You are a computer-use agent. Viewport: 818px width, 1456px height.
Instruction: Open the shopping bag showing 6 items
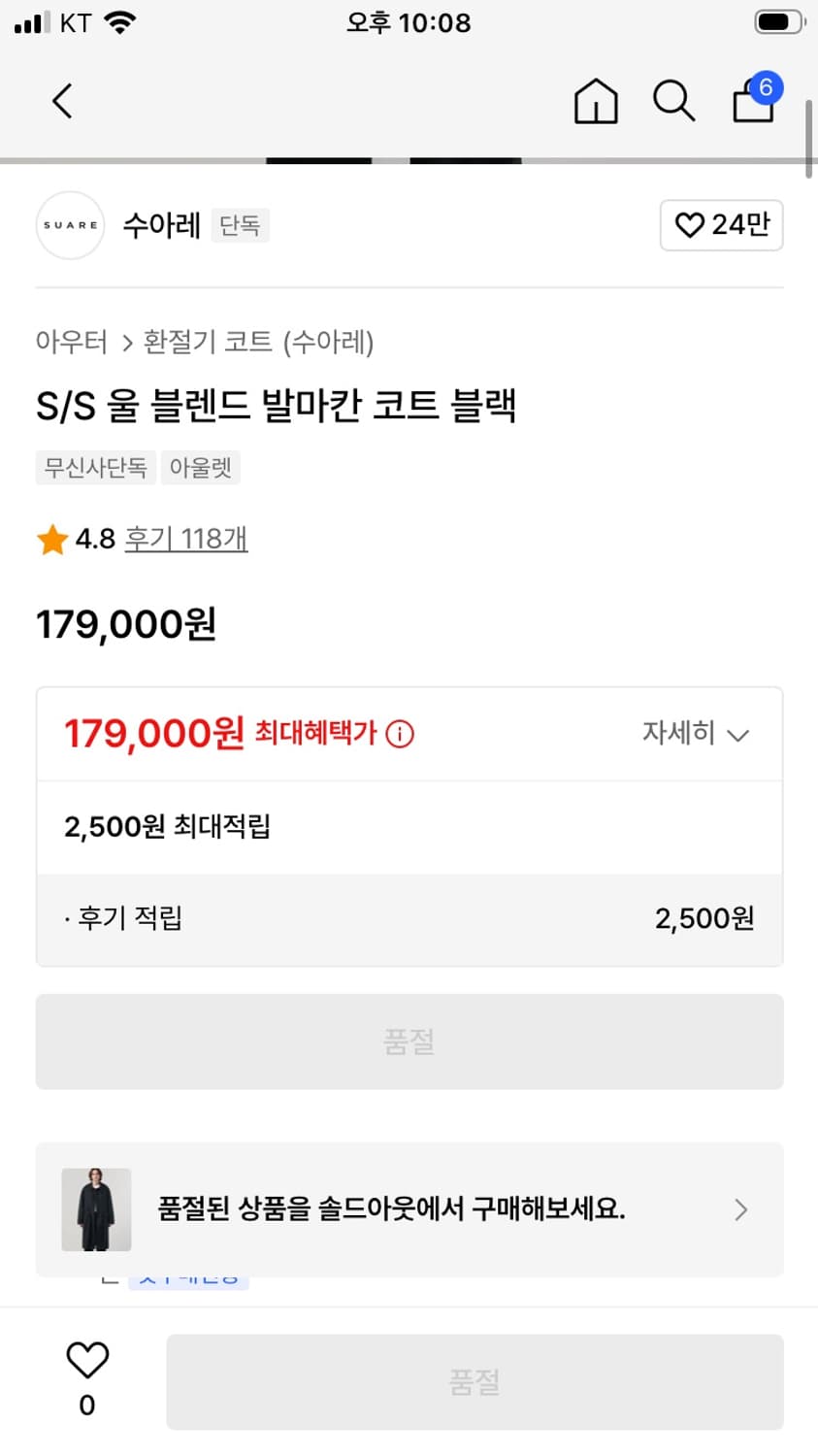tap(753, 102)
